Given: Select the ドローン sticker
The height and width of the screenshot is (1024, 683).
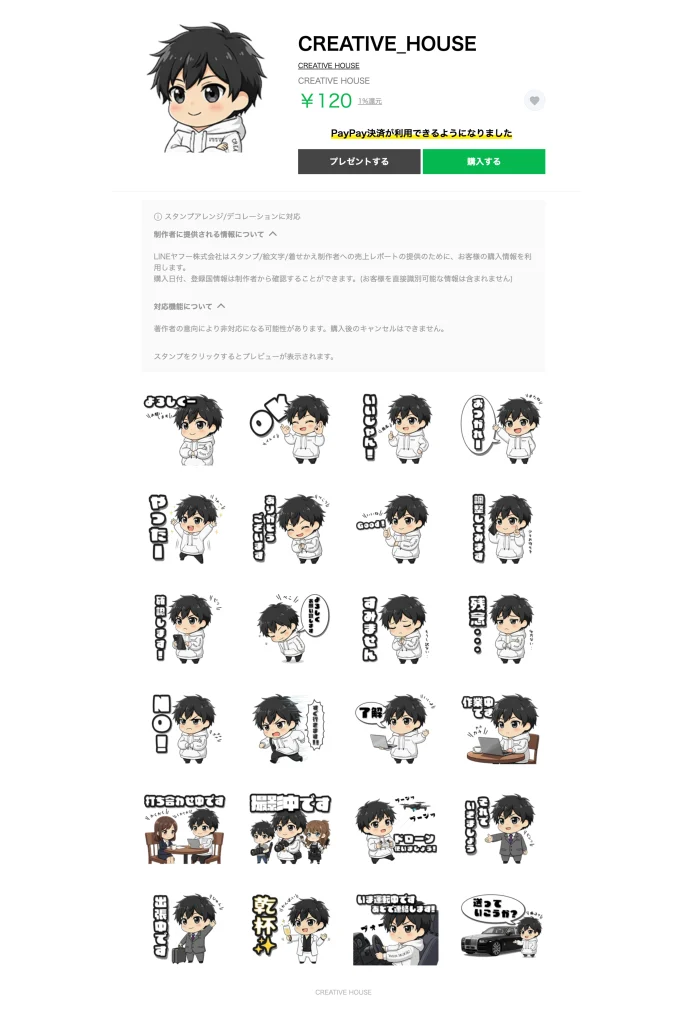Looking at the screenshot, I should [x=394, y=829].
